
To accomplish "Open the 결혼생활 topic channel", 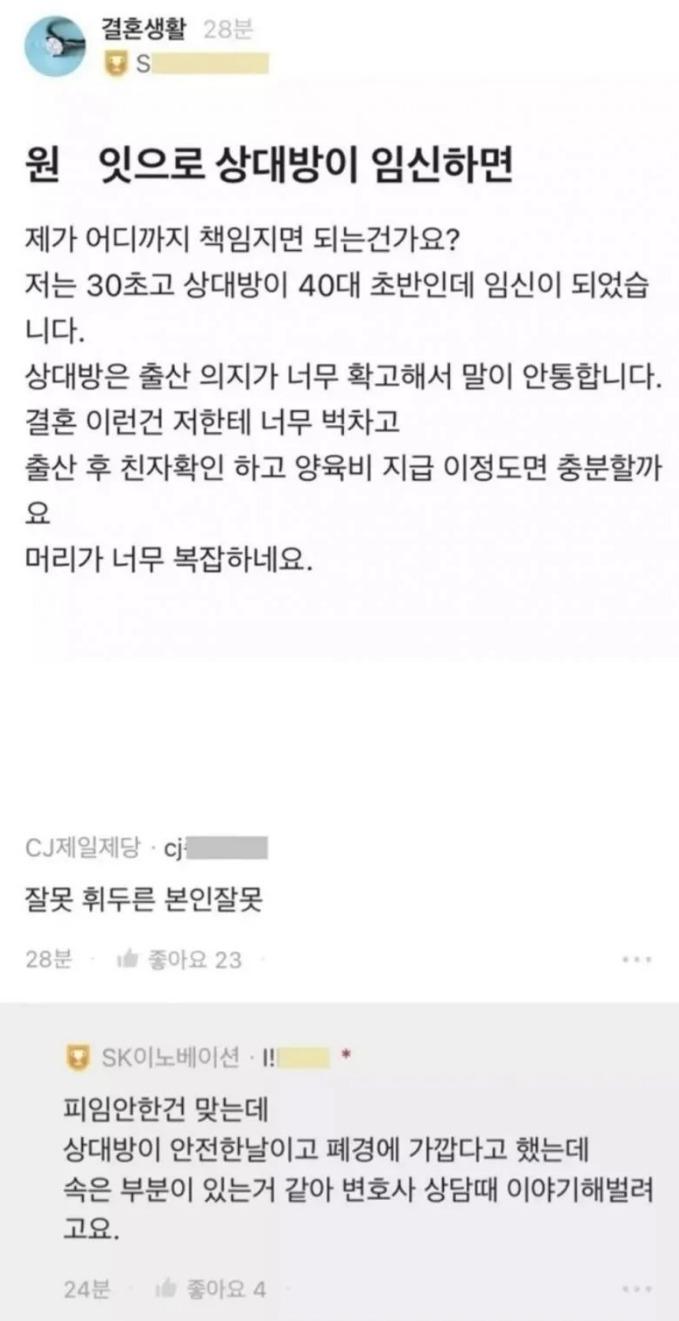I will (144, 28).
